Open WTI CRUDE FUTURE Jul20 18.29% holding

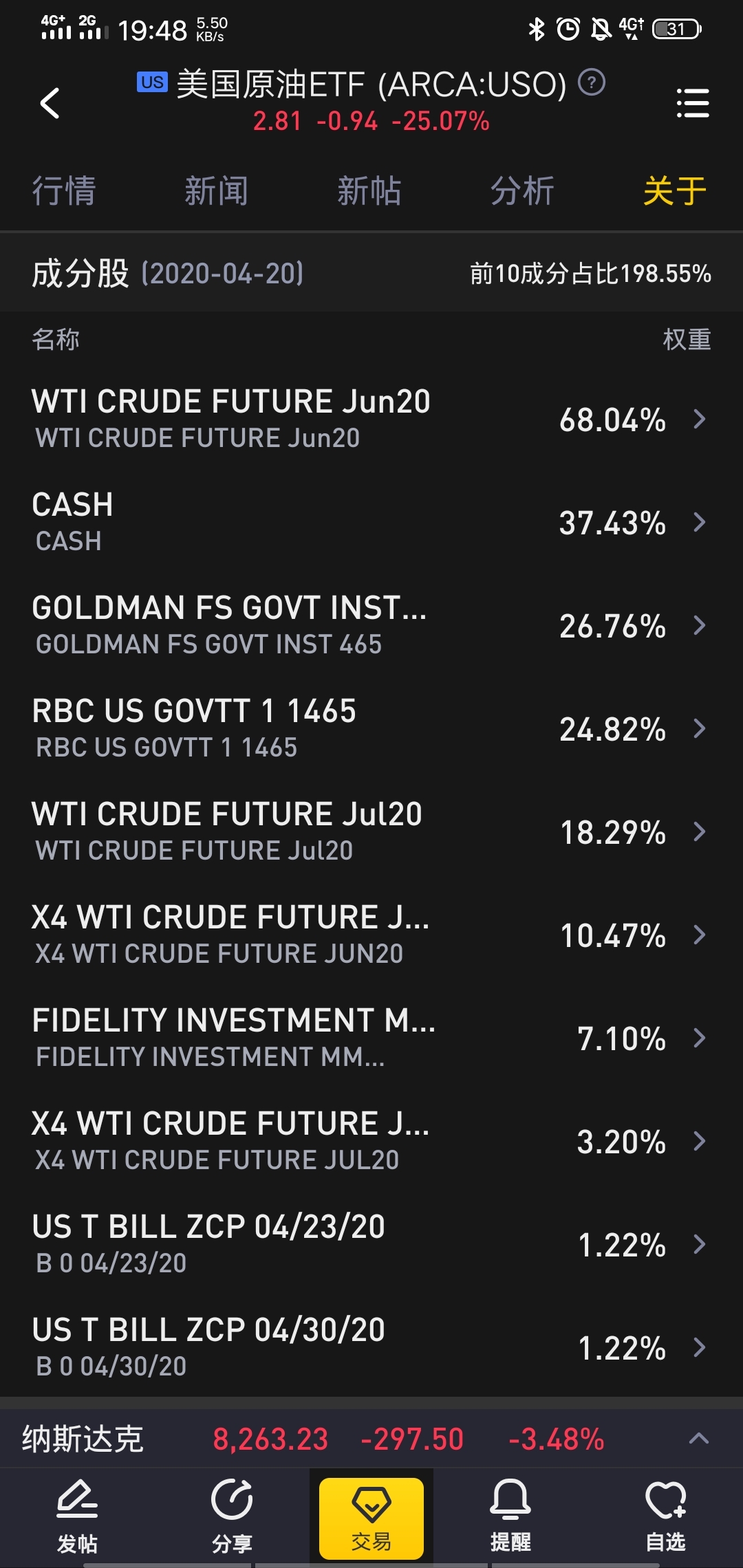tap(371, 831)
